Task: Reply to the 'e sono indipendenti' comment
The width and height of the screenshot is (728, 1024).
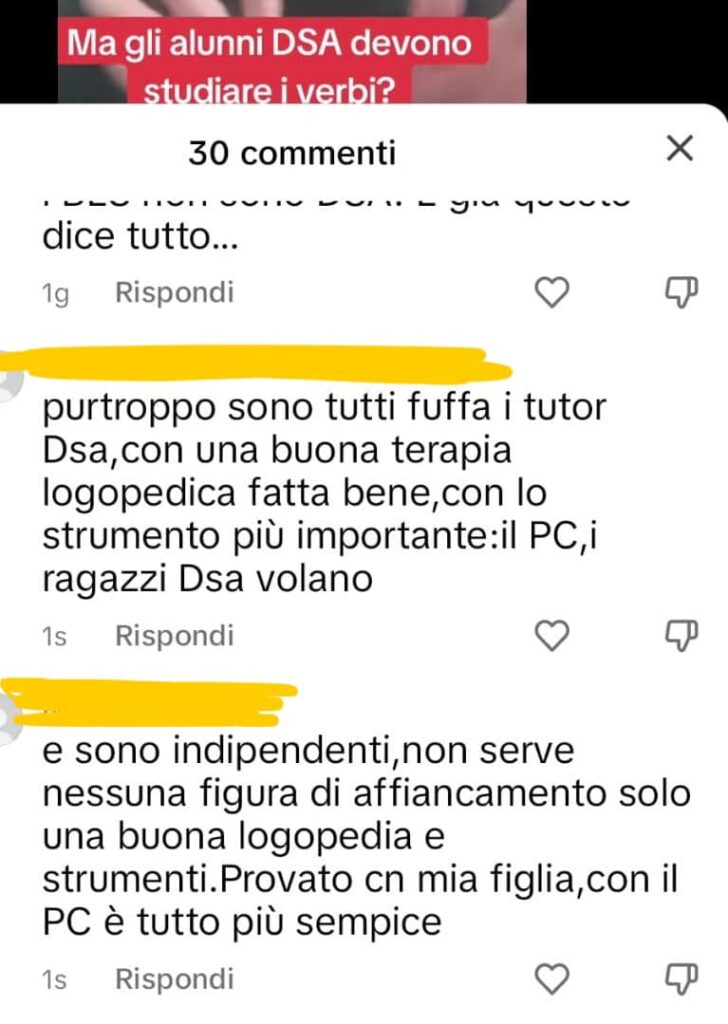Action: pyautogui.click(x=174, y=979)
